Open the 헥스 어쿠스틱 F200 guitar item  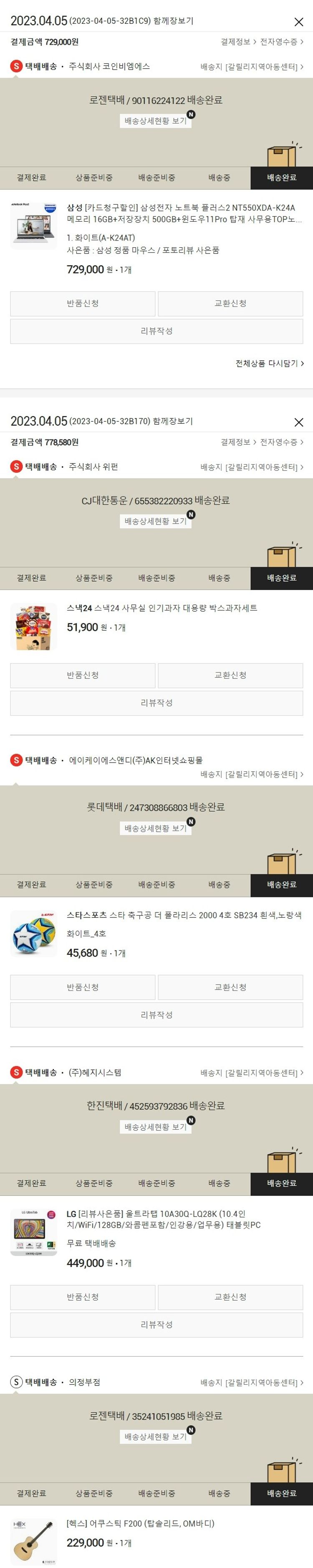tap(140, 1524)
